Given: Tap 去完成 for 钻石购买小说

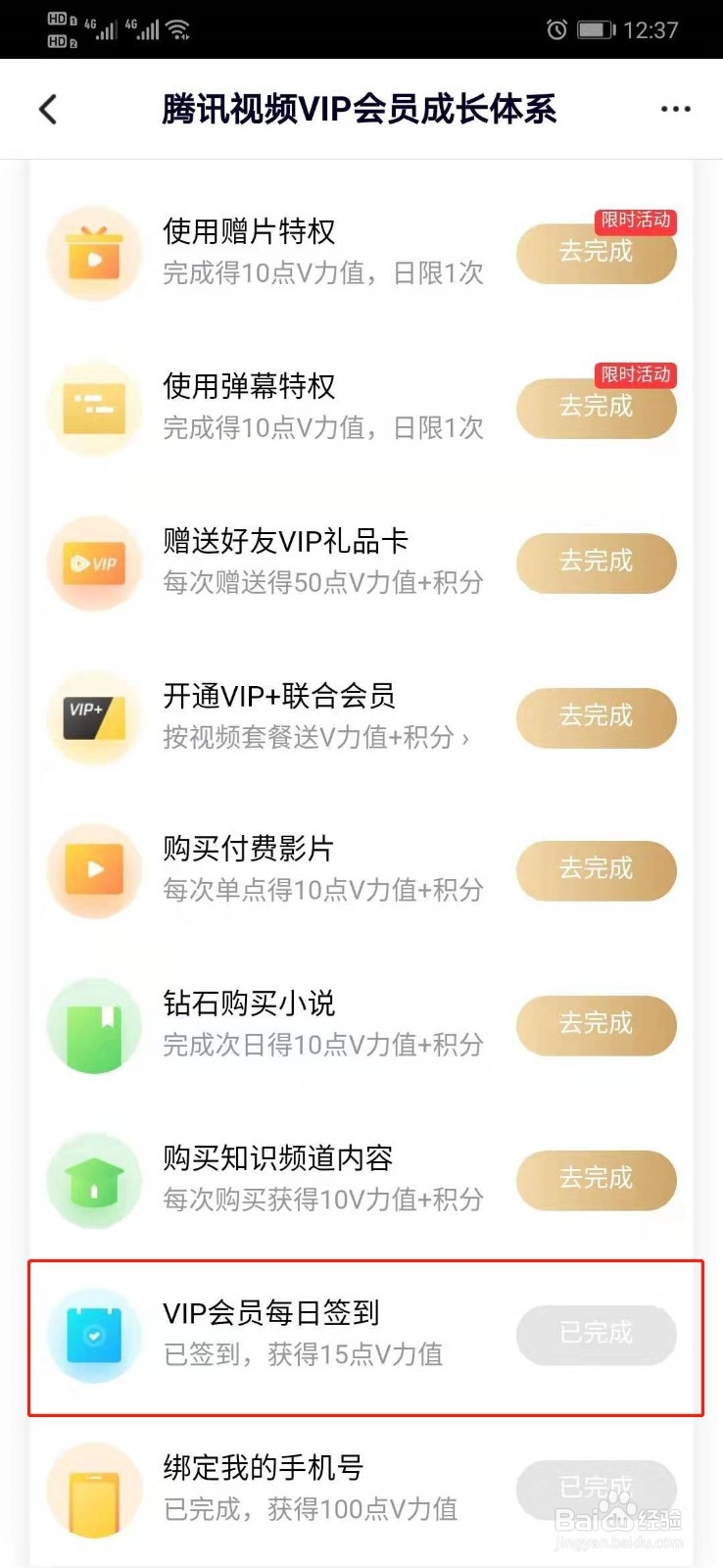Looking at the screenshot, I should tap(596, 1024).
